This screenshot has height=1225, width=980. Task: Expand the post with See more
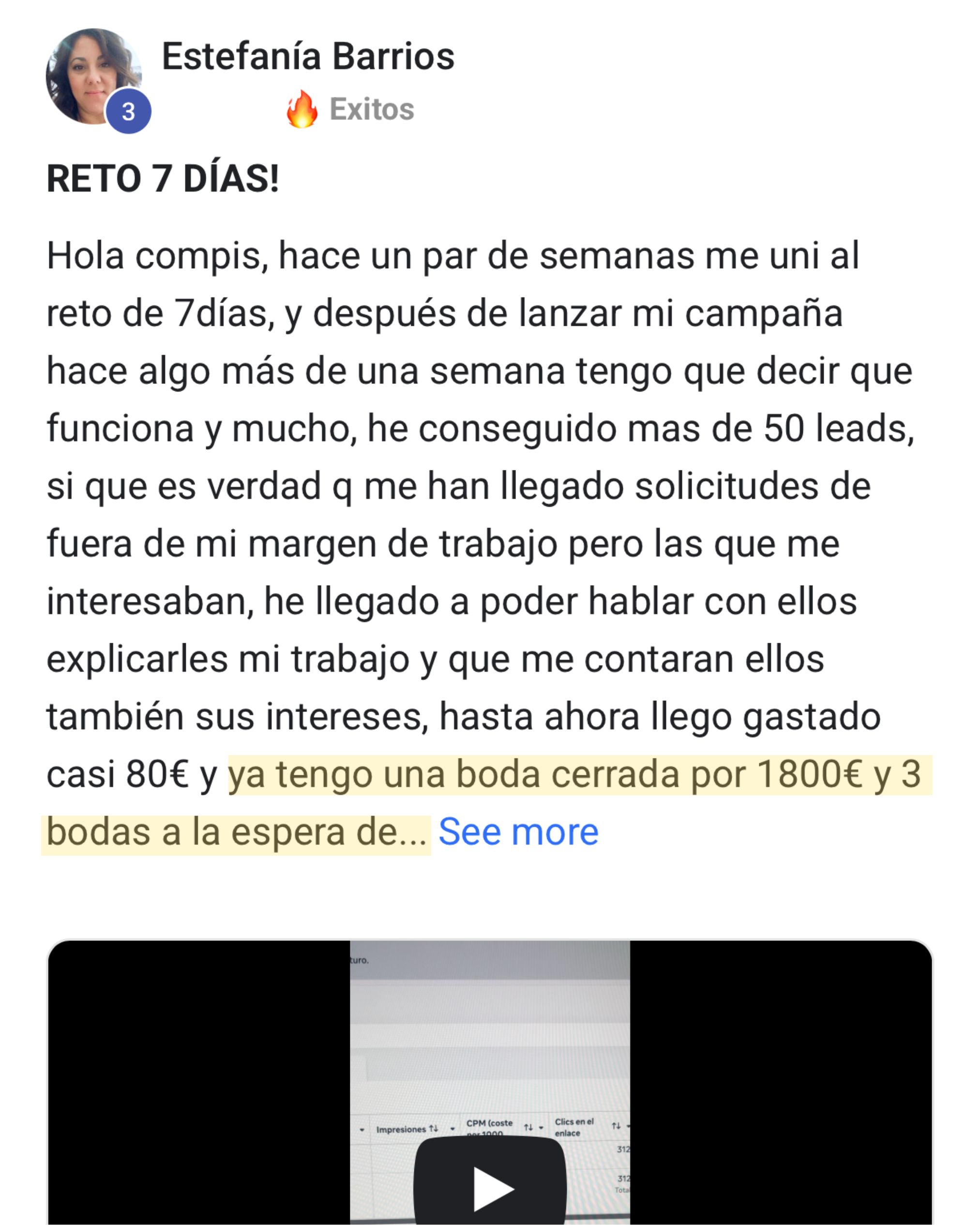pyautogui.click(x=518, y=832)
